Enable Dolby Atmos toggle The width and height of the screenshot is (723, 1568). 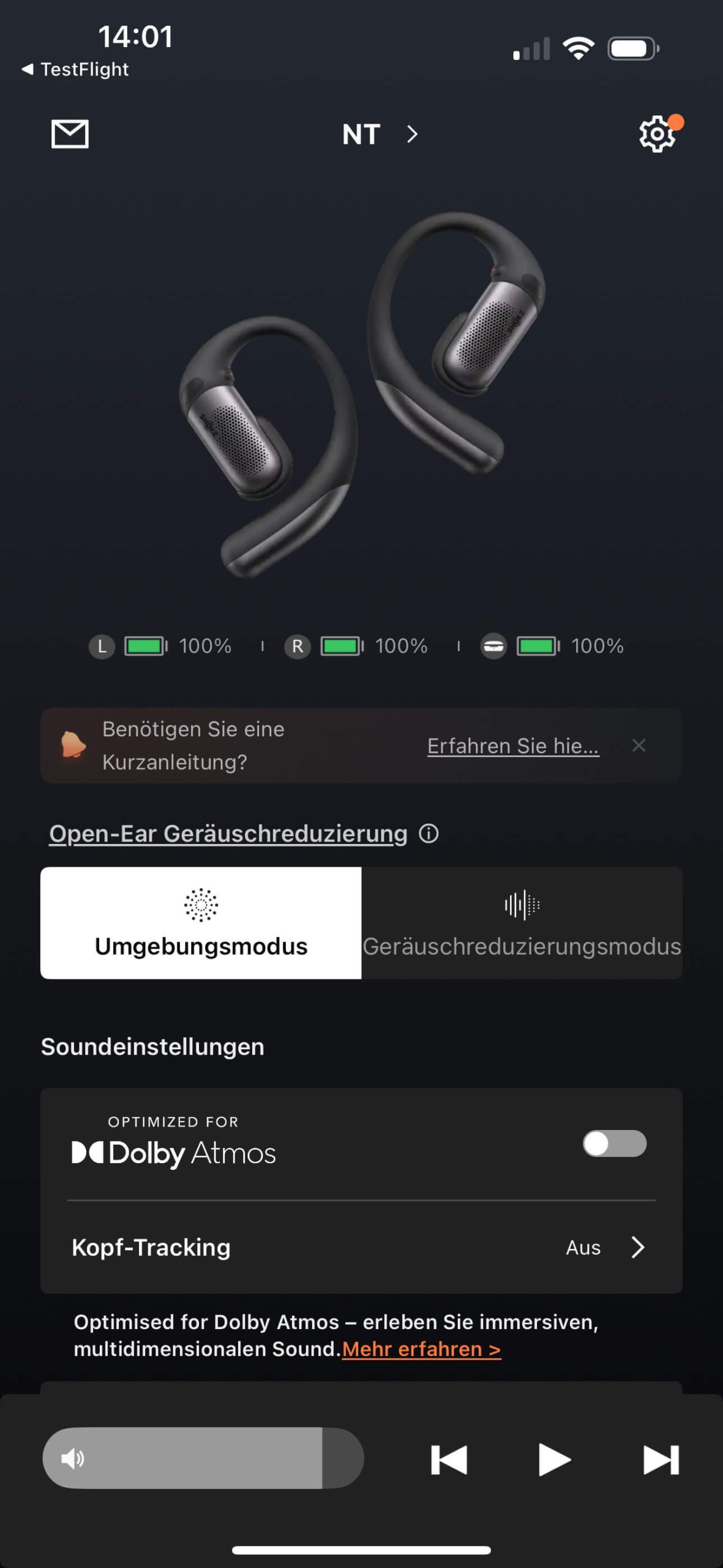click(x=614, y=1144)
